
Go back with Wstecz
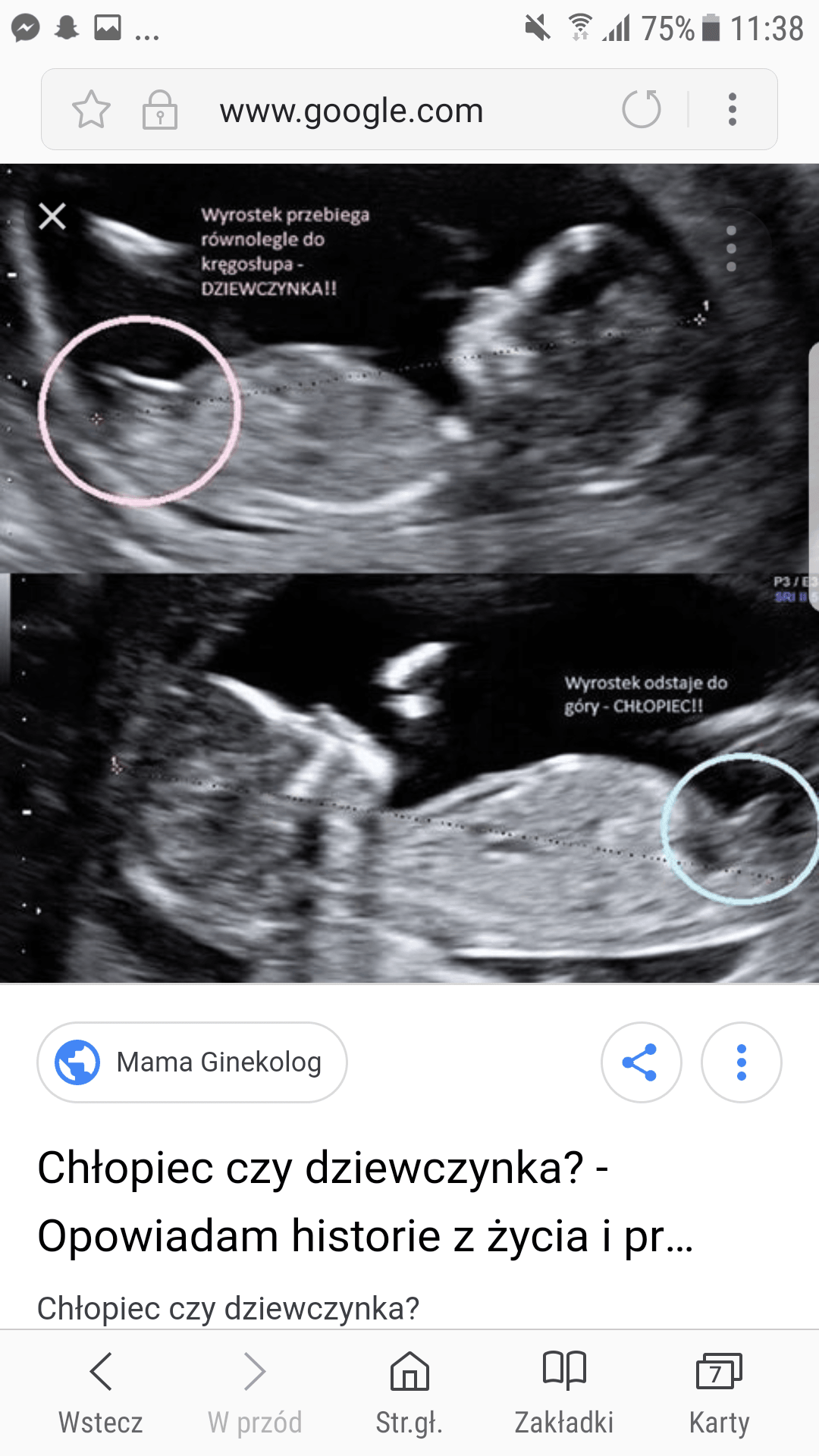(x=101, y=1392)
